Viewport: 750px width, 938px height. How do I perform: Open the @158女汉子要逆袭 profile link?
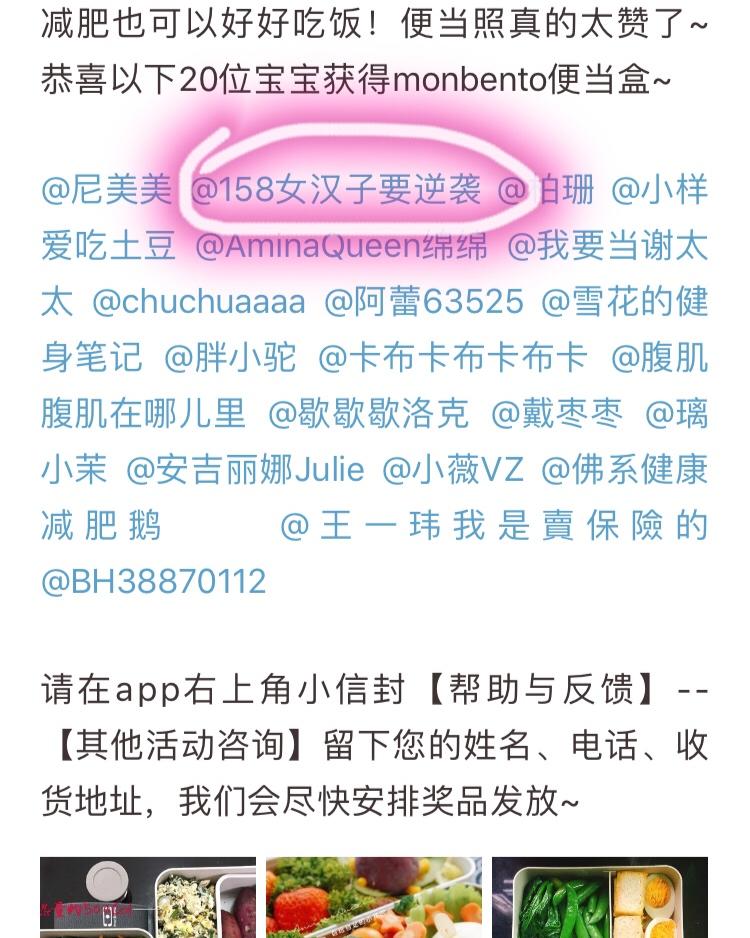coord(336,190)
